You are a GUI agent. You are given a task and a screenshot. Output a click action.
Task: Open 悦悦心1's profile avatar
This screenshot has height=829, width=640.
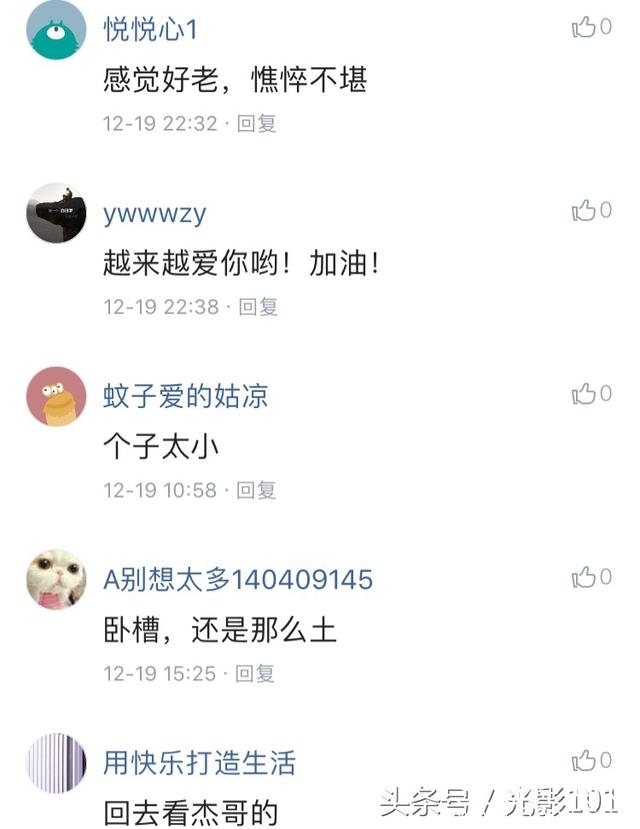pyautogui.click(x=56, y=30)
